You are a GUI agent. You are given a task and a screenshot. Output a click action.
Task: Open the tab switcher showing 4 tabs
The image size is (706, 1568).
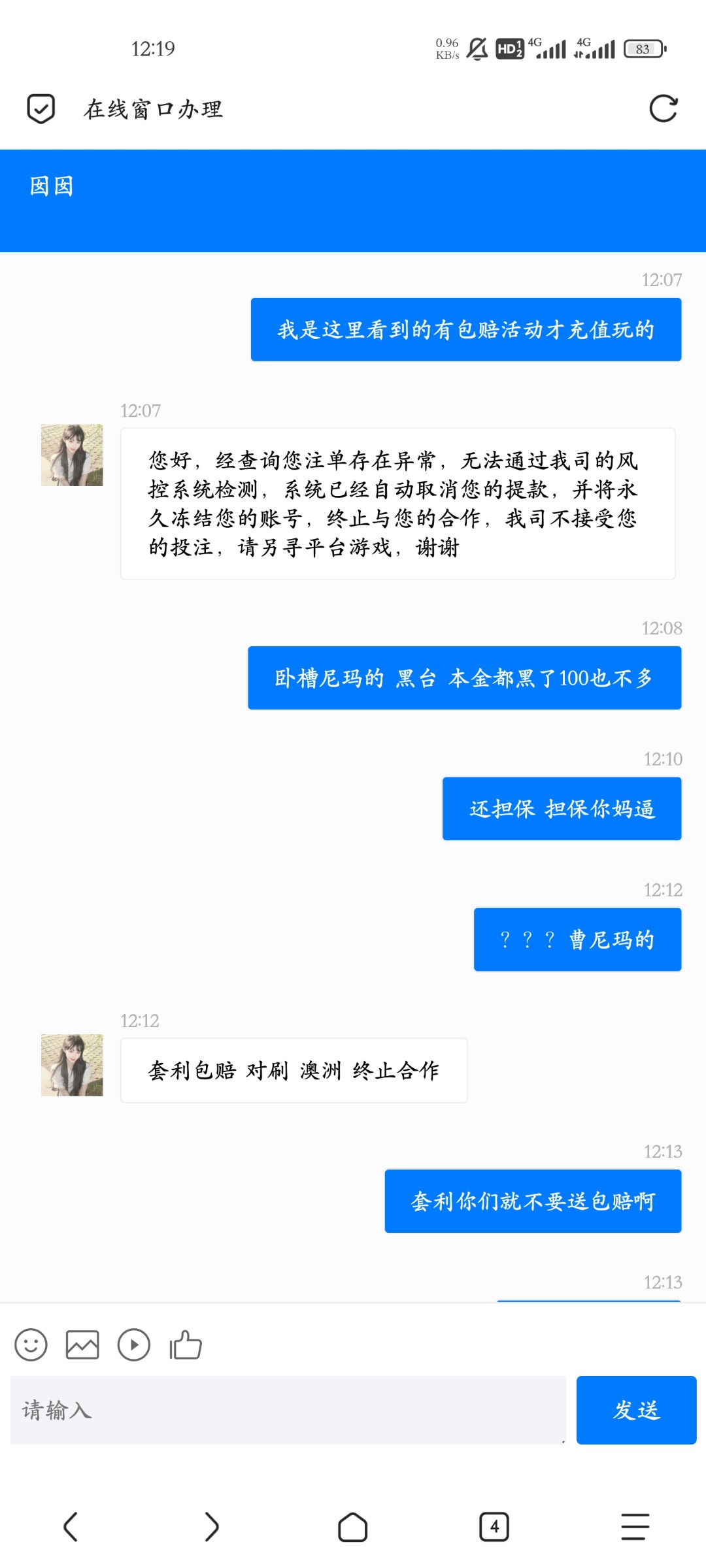click(x=494, y=1527)
